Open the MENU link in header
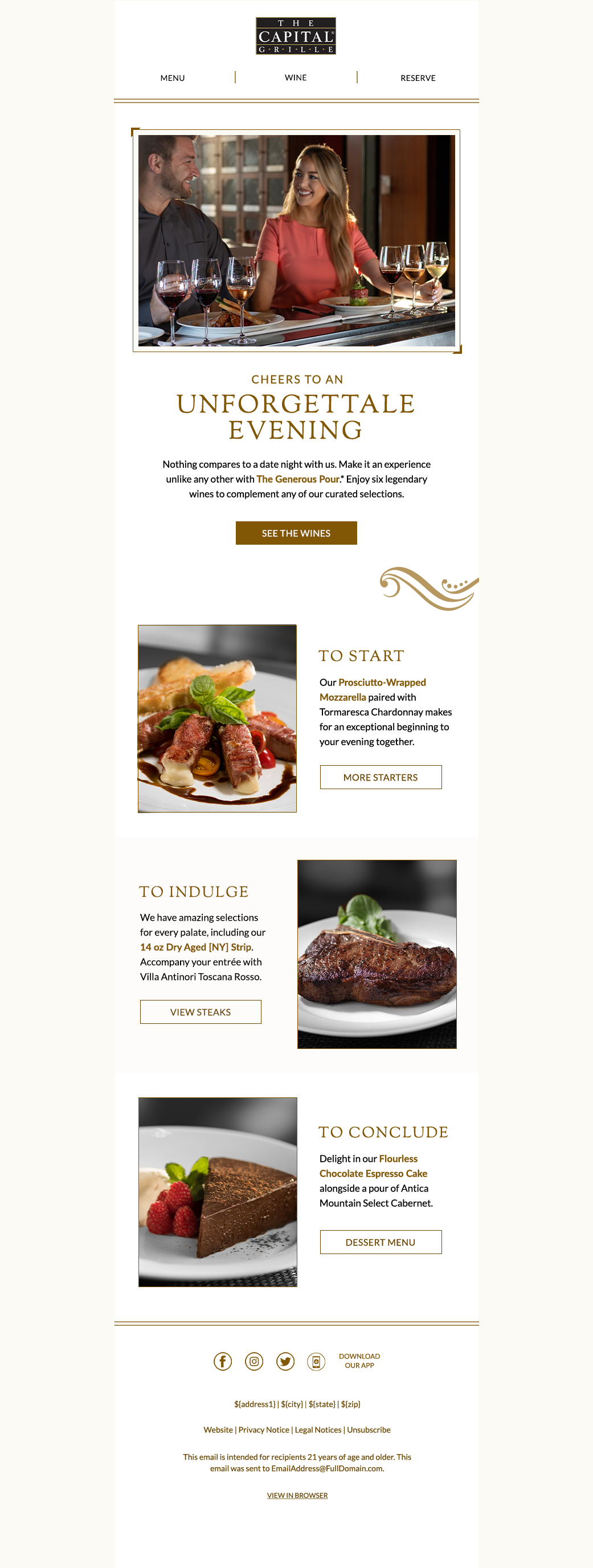Screen dimensions: 593x1568 172,78
